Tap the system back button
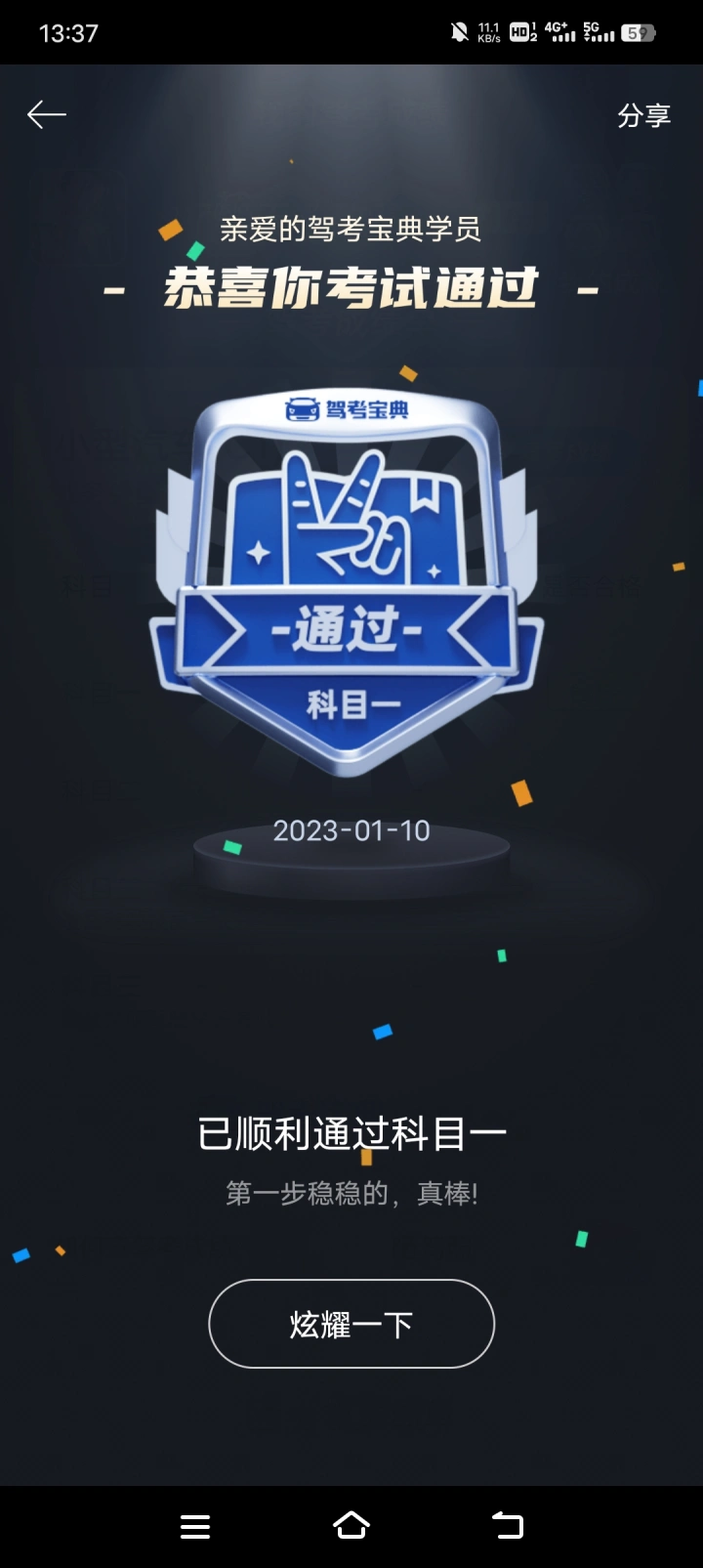This screenshot has height=1568, width=703. pyautogui.click(x=508, y=1526)
